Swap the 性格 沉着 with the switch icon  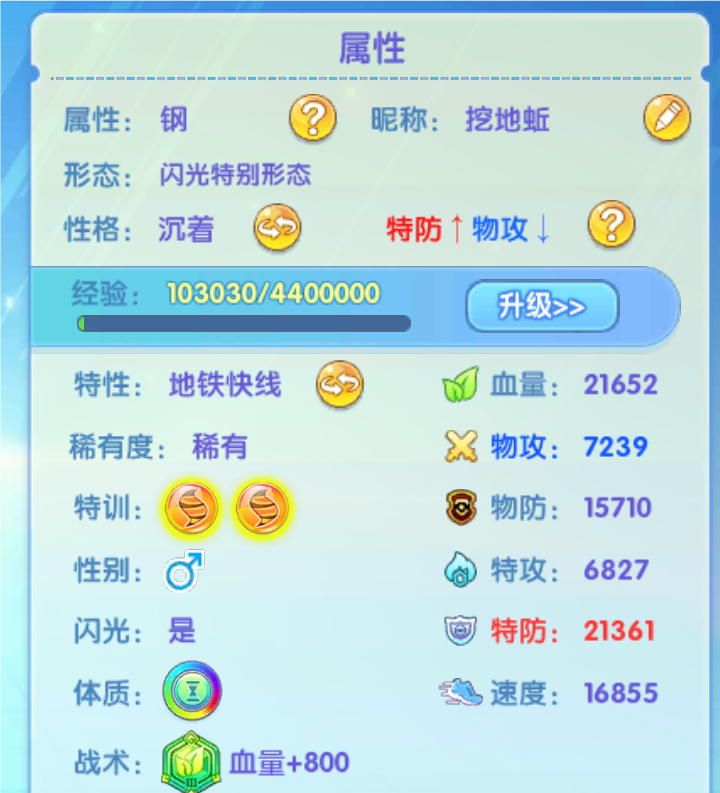[277, 229]
